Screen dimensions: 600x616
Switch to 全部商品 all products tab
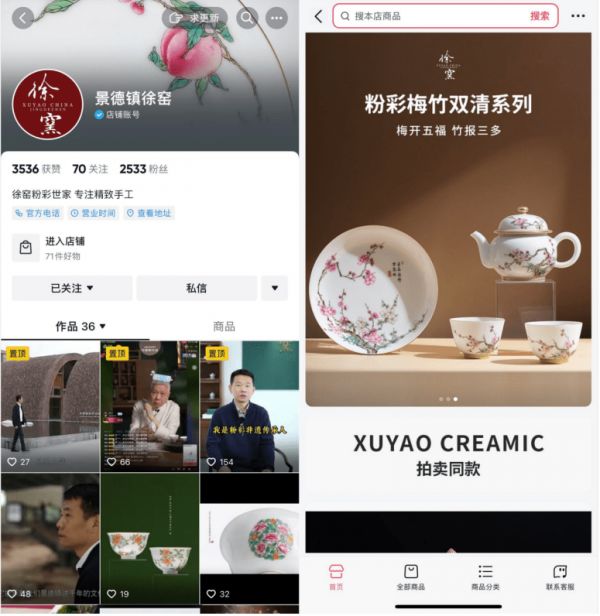pyautogui.click(x=410, y=577)
